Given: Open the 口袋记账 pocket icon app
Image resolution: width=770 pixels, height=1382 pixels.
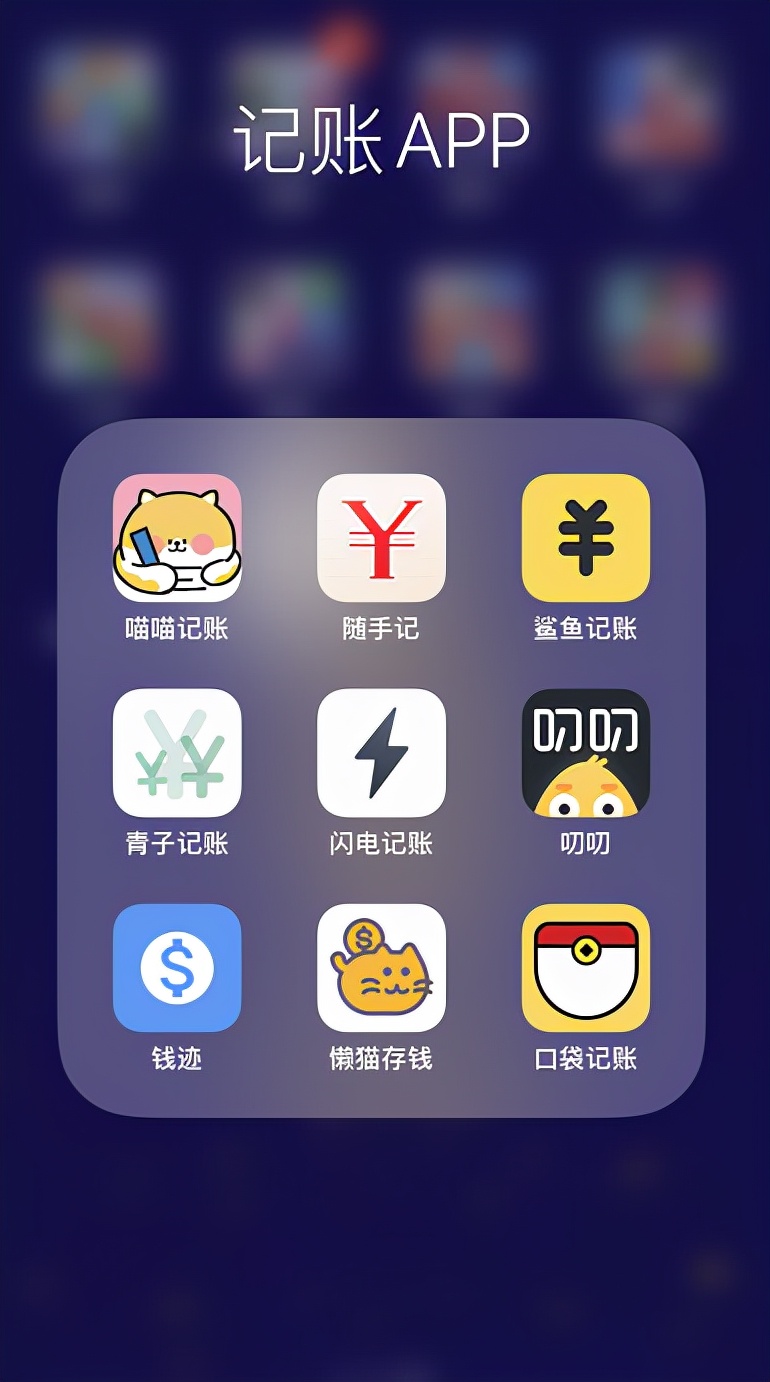Looking at the screenshot, I should pos(586,968).
